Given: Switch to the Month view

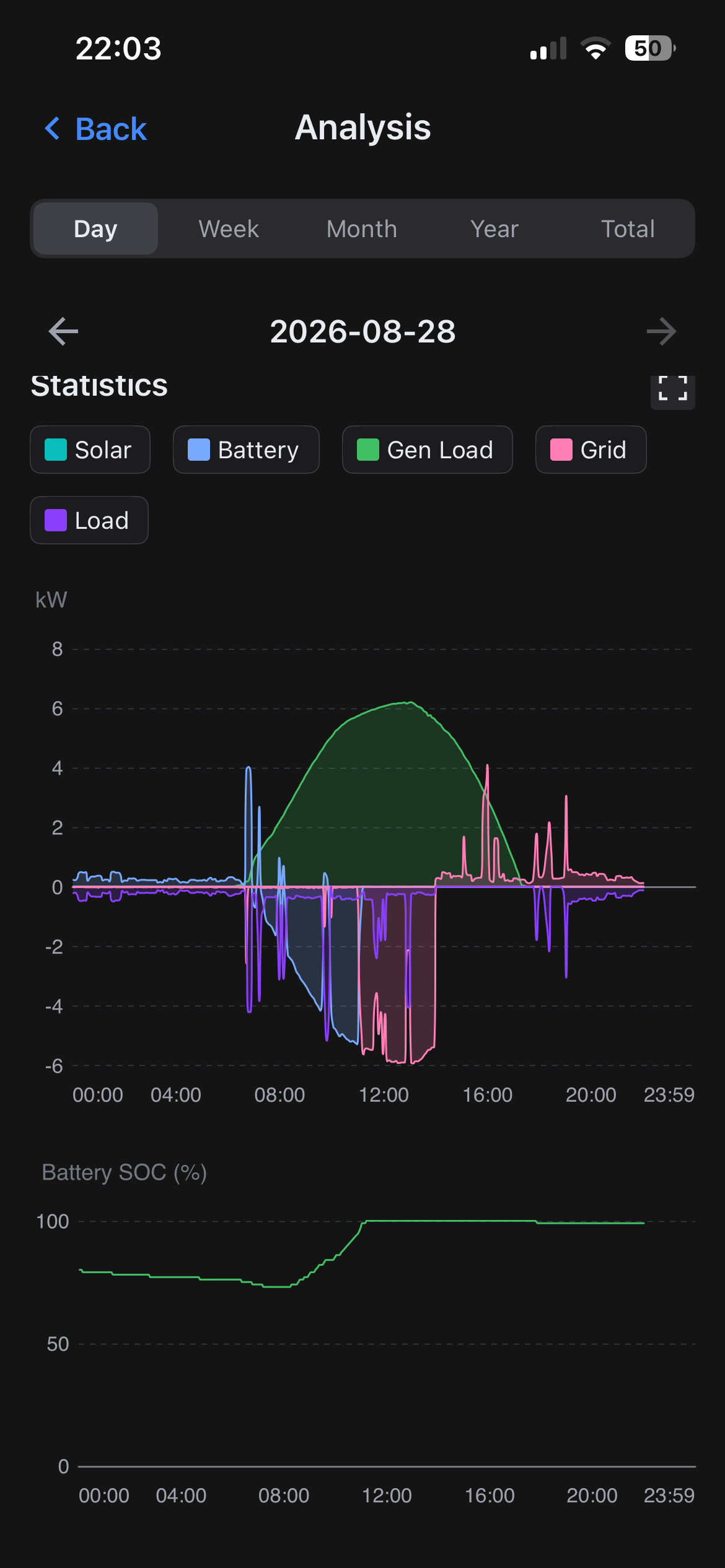Looking at the screenshot, I should click(362, 229).
